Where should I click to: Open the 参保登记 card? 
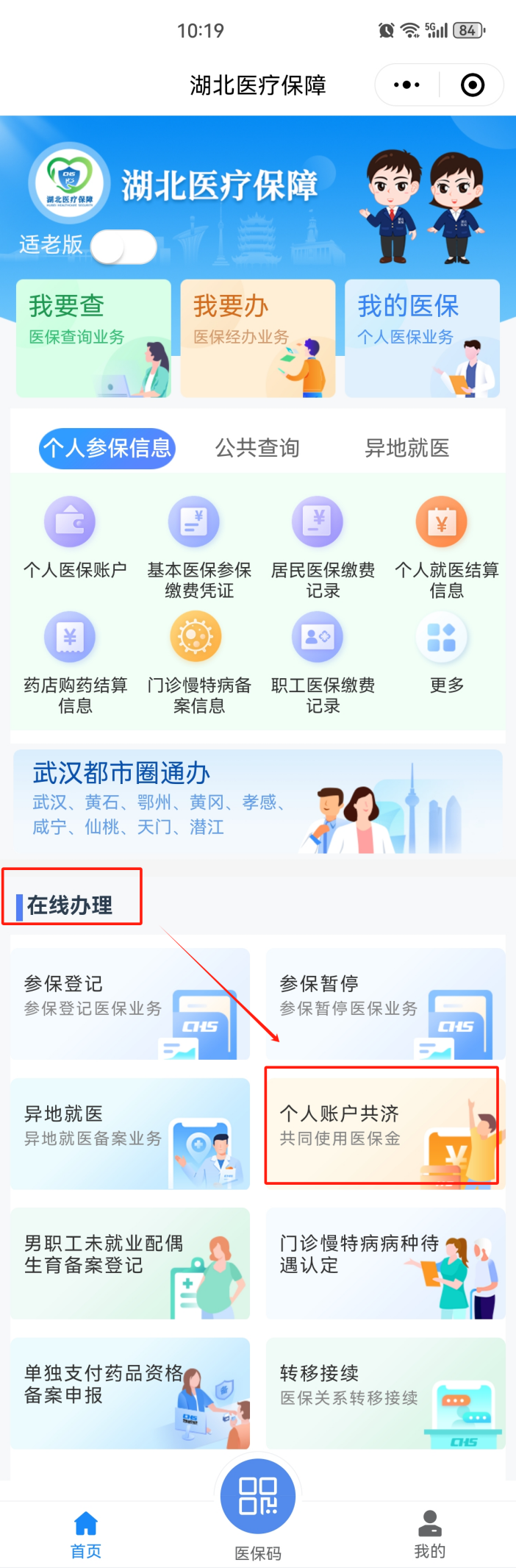tap(130, 1004)
